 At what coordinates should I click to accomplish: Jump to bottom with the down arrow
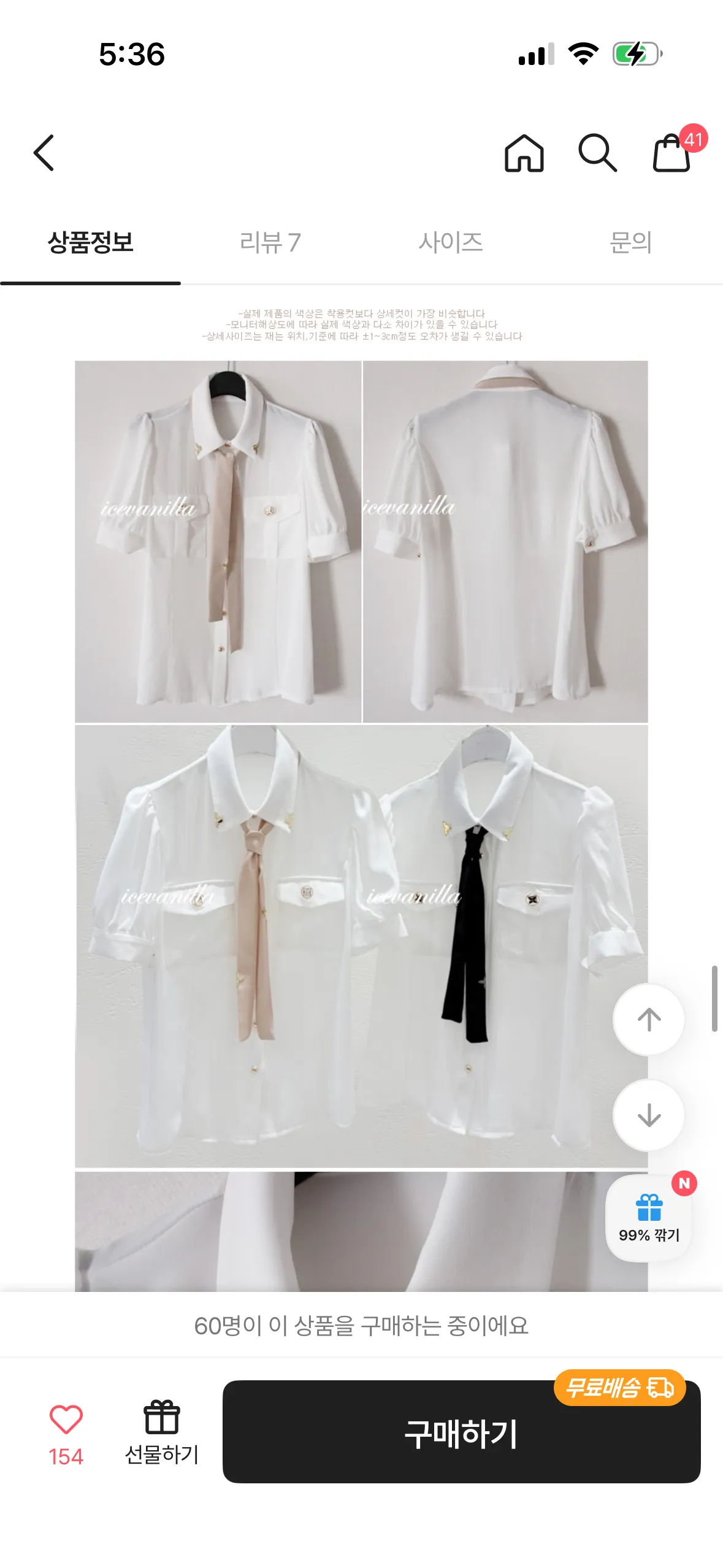(649, 1115)
